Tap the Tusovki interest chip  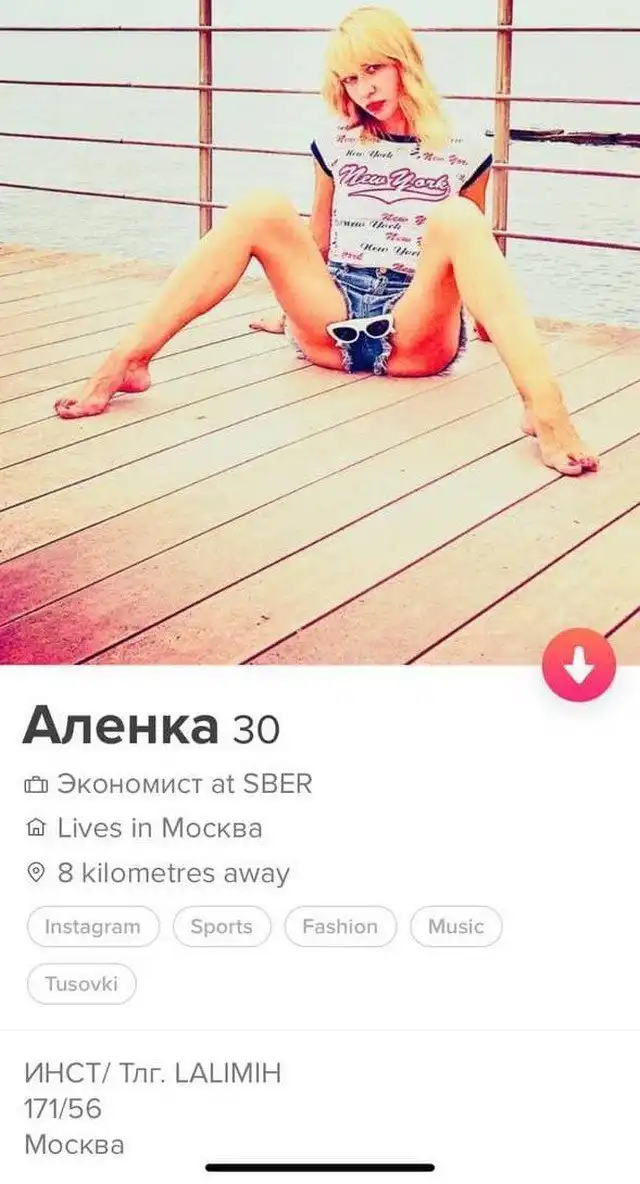81,983
